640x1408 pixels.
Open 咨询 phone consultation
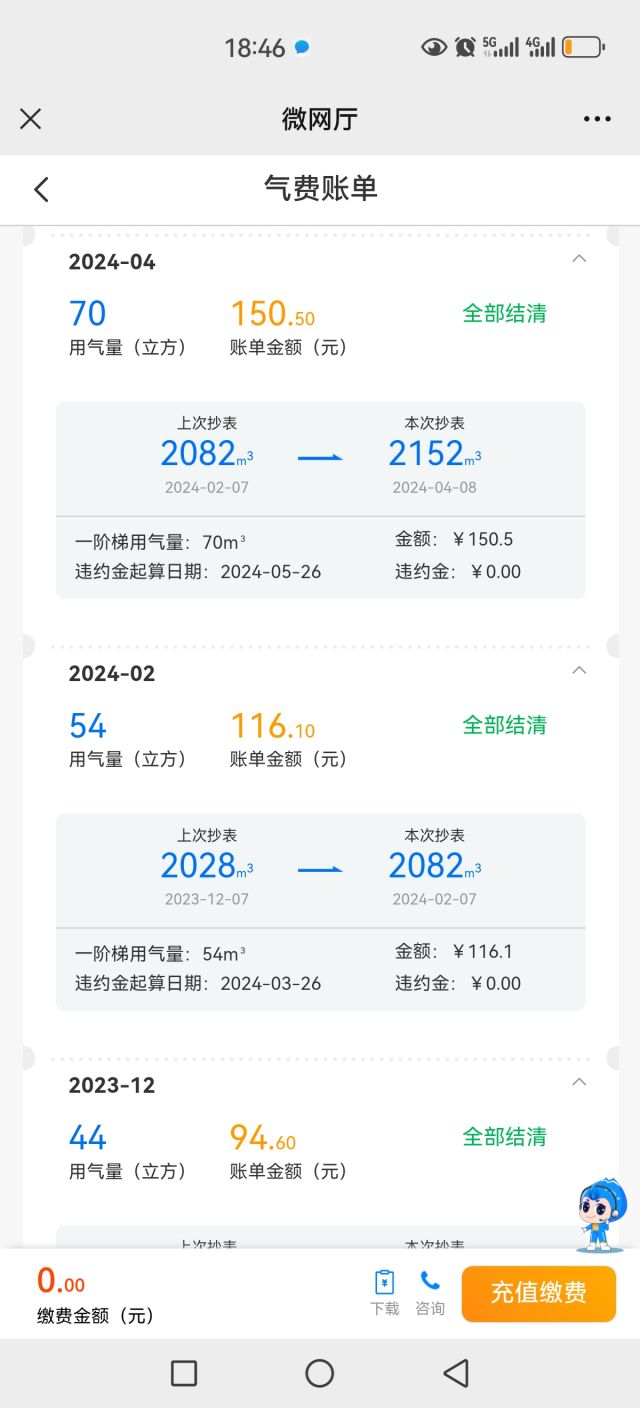(x=430, y=1292)
